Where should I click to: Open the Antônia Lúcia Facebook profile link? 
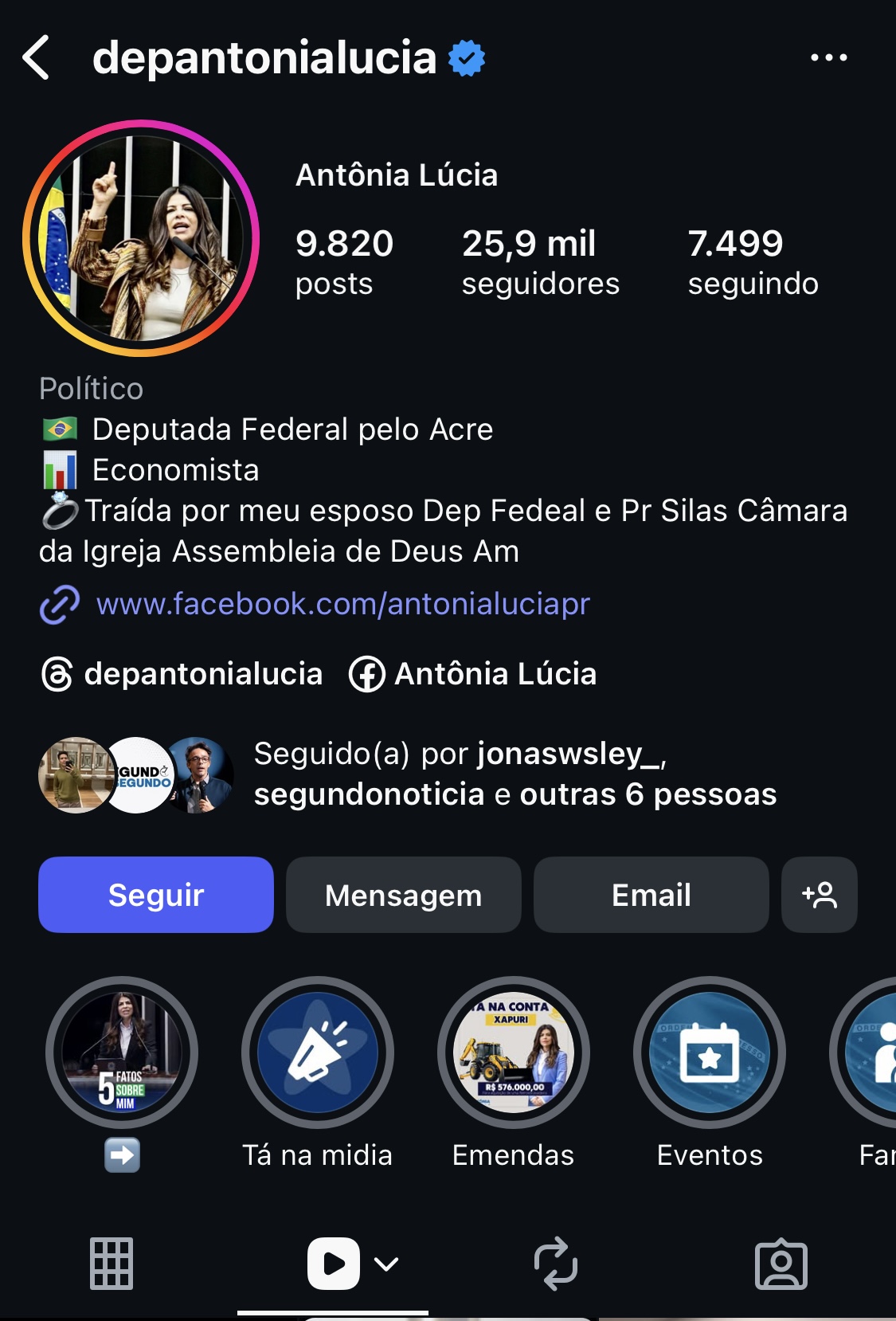point(473,674)
